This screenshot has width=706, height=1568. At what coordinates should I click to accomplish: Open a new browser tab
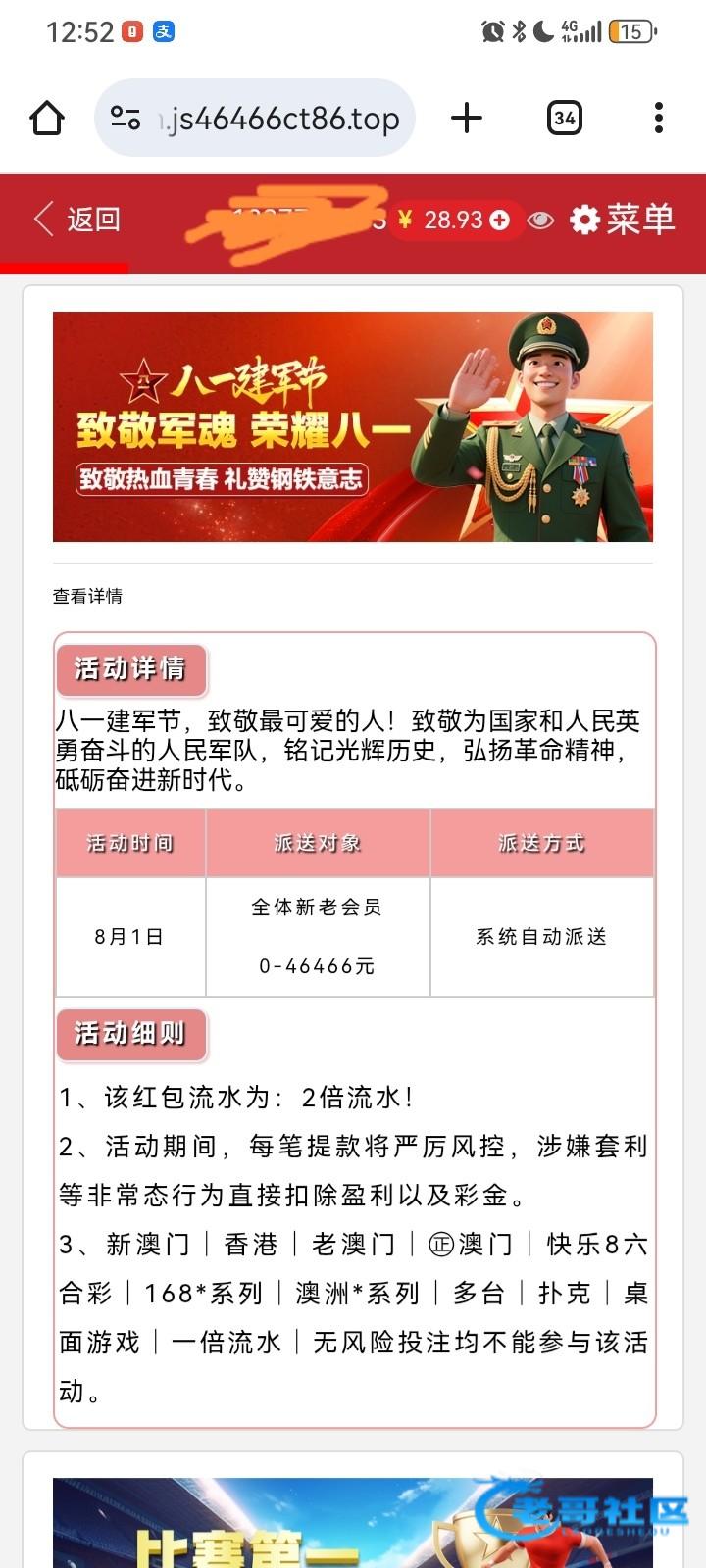click(x=467, y=119)
